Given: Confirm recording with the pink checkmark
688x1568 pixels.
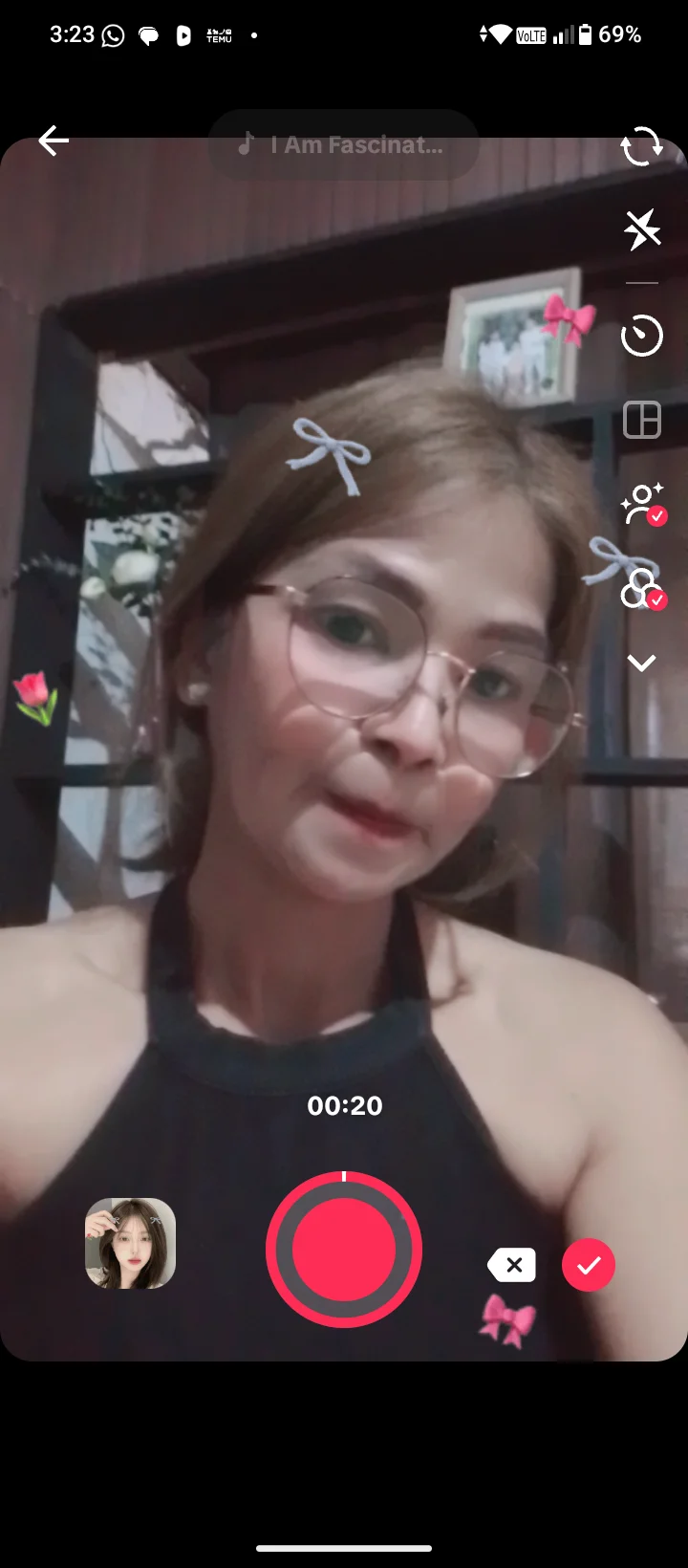Looking at the screenshot, I should click(x=589, y=1265).
